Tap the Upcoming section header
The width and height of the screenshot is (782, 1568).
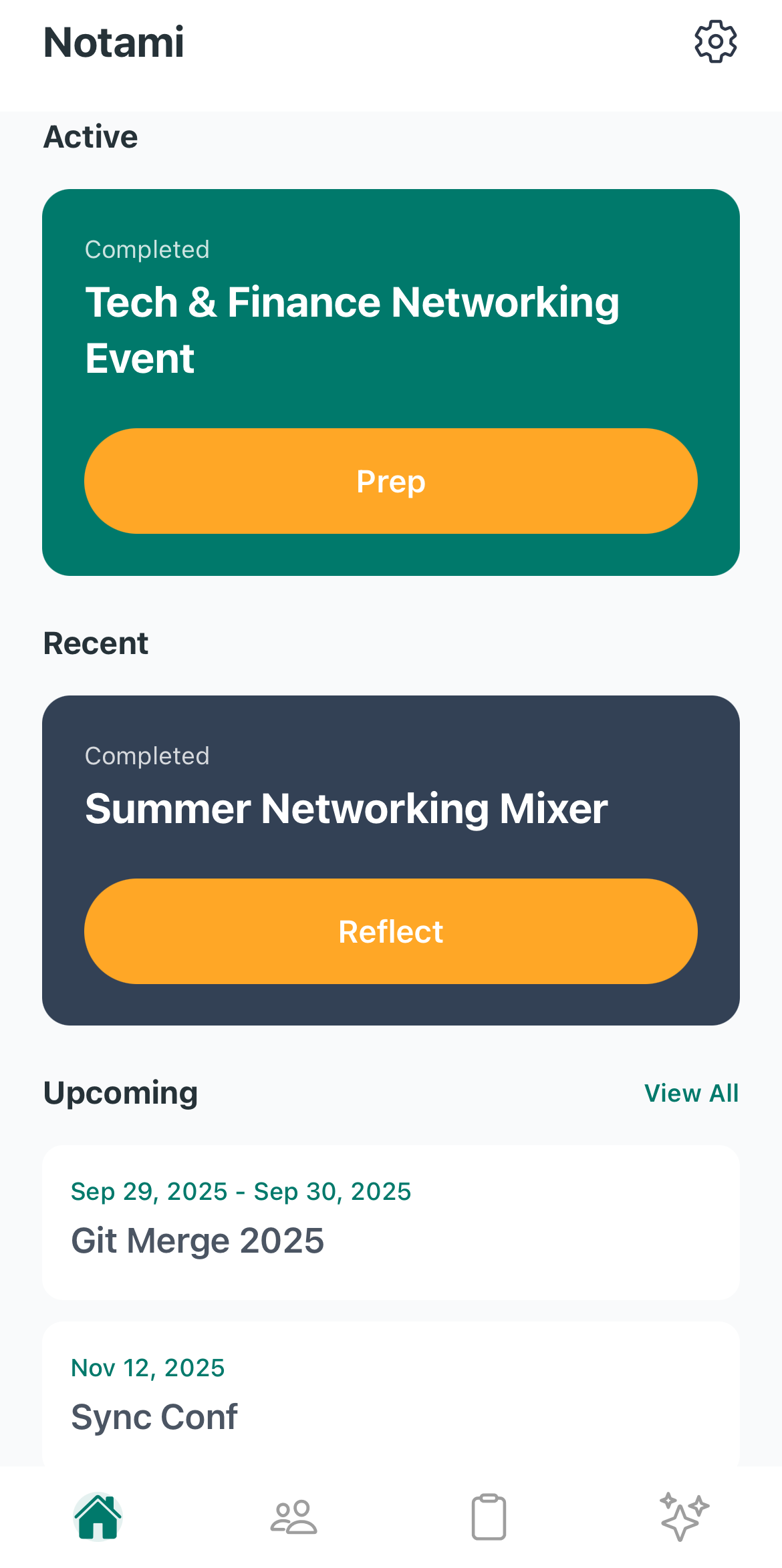[x=119, y=1093]
